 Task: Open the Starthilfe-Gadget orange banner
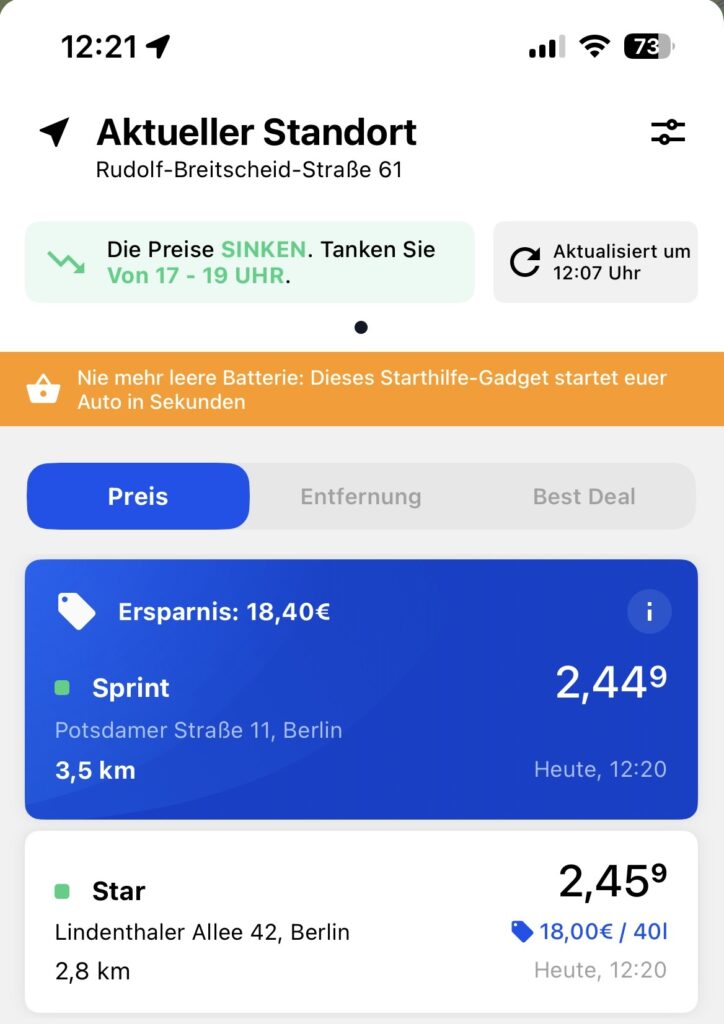point(361,390)
